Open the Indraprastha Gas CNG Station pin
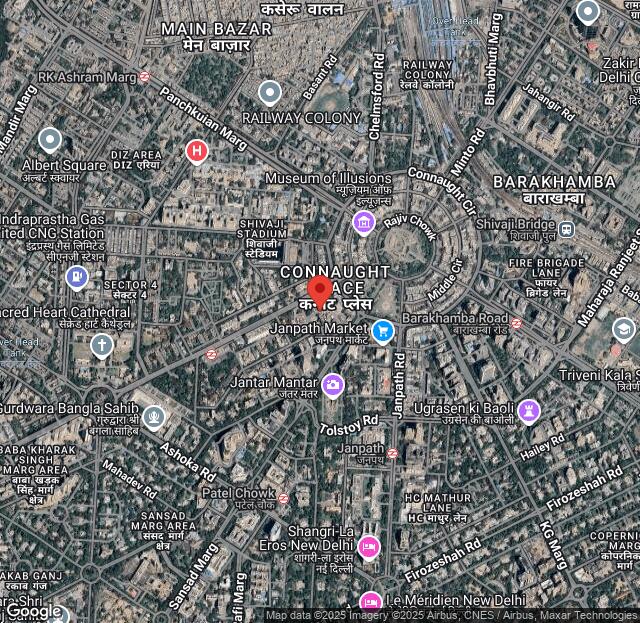640x623 pixels. [x=77, y=277]
